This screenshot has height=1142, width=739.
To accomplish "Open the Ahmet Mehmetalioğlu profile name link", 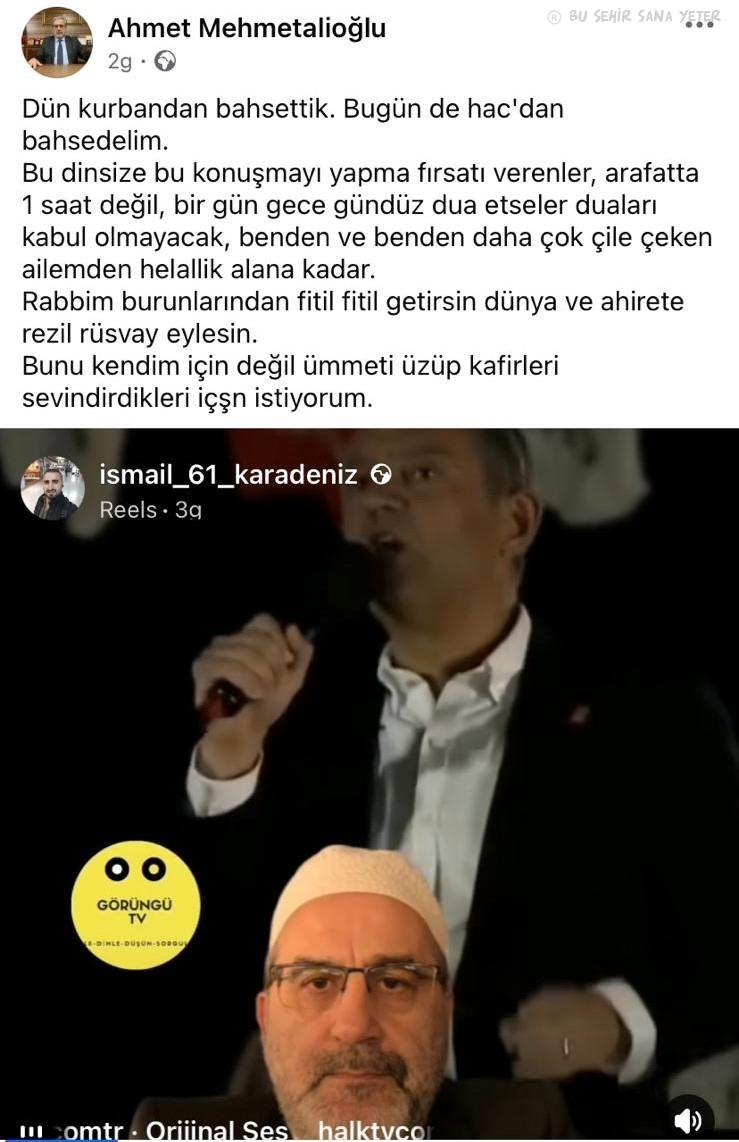I will point(246,29).
